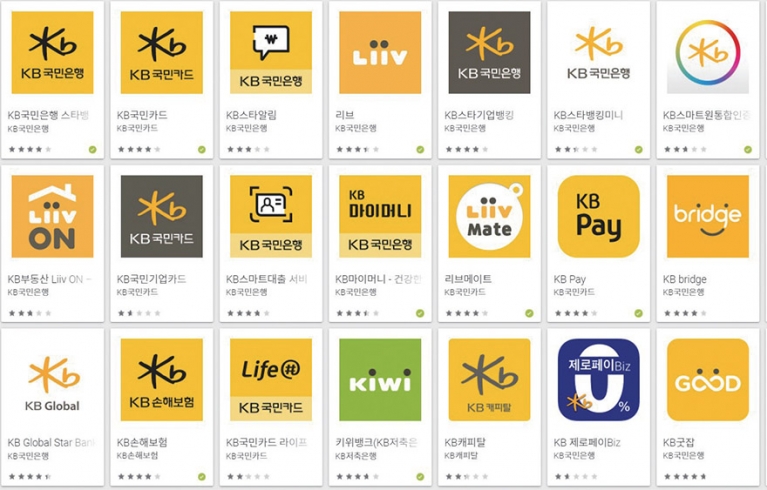Open the 키위뱅크 (KIWI) app card
The height and width of the screenshot is (490, 767).
tap(380, 380)
